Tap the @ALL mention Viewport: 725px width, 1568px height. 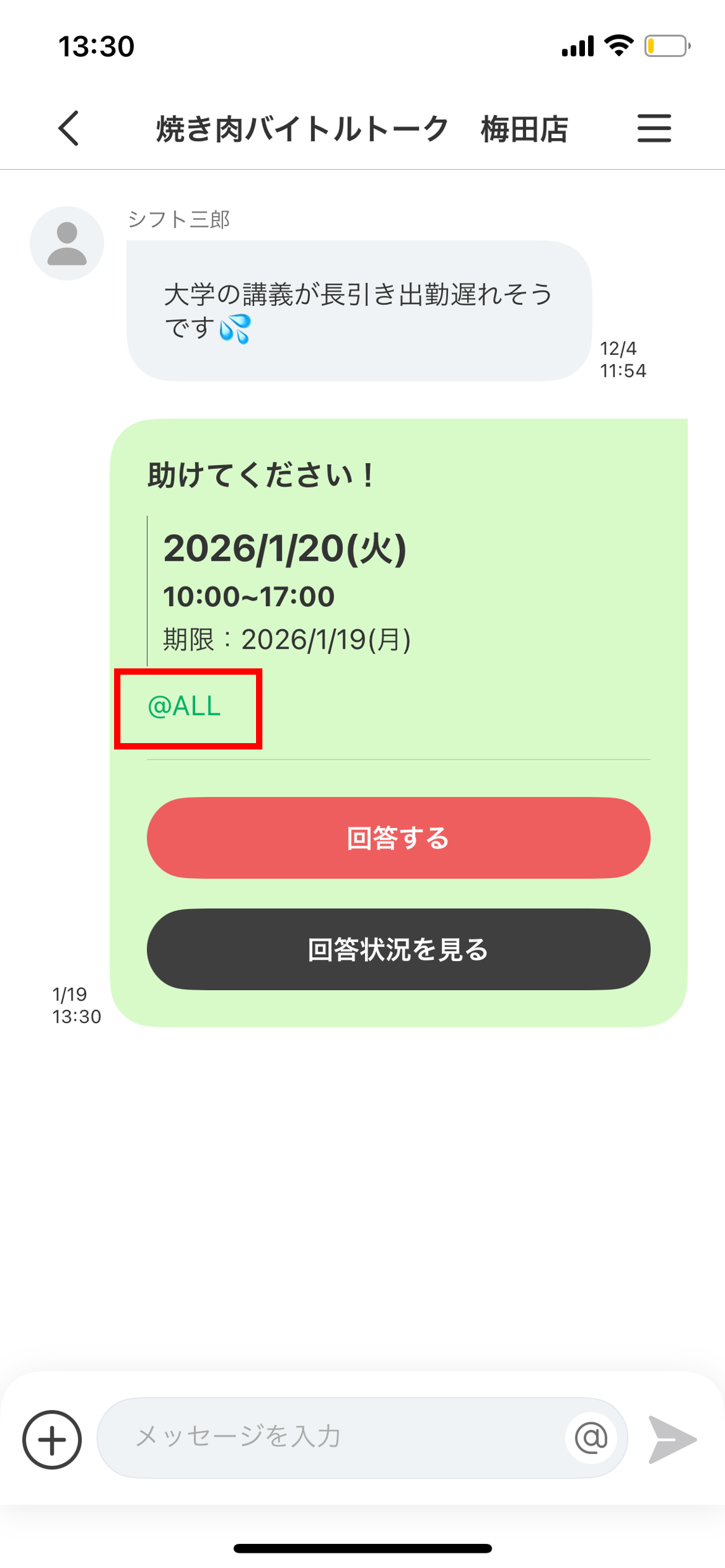point(184,706)
